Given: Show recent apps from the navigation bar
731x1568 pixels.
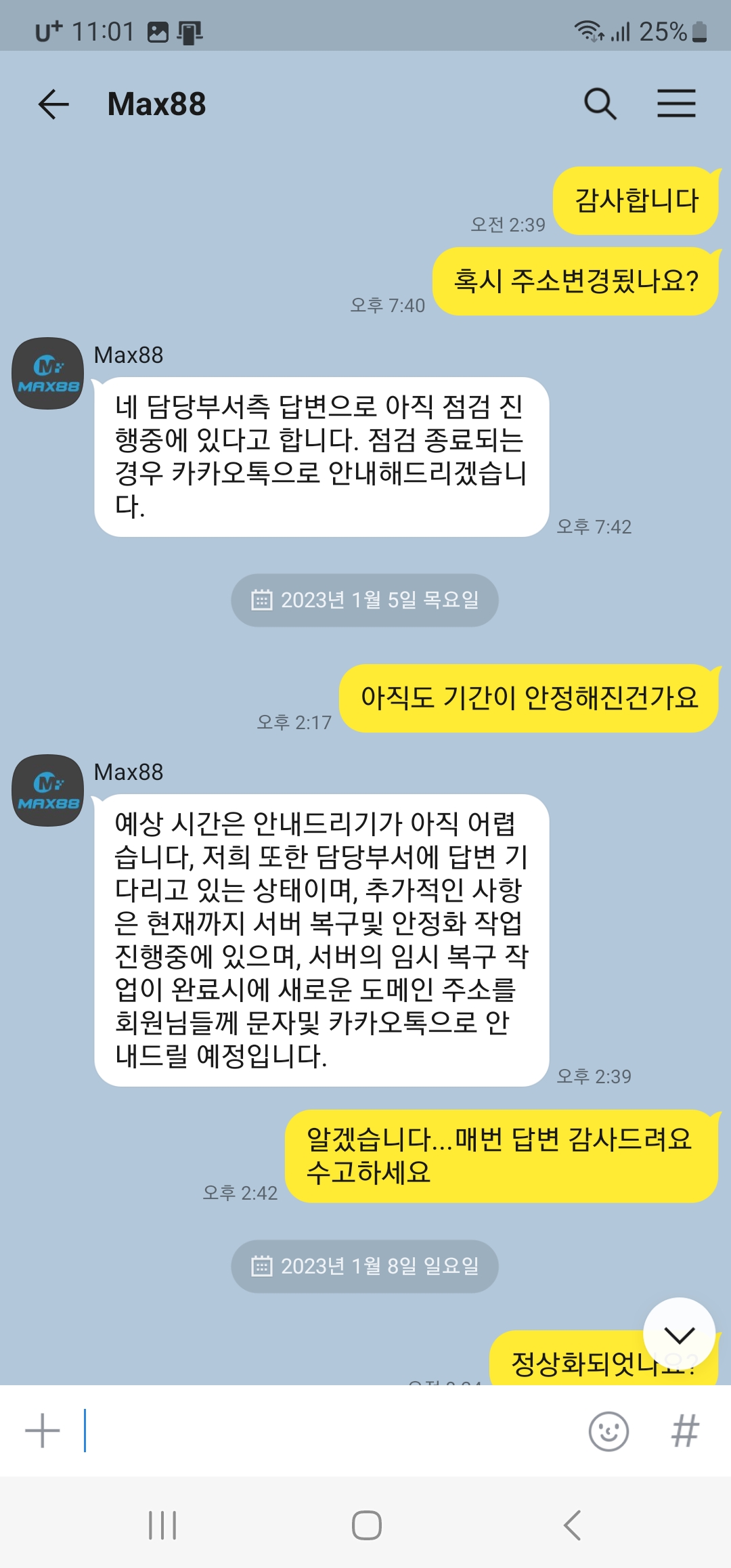Looking at the screenshot, I should 162,1525.
